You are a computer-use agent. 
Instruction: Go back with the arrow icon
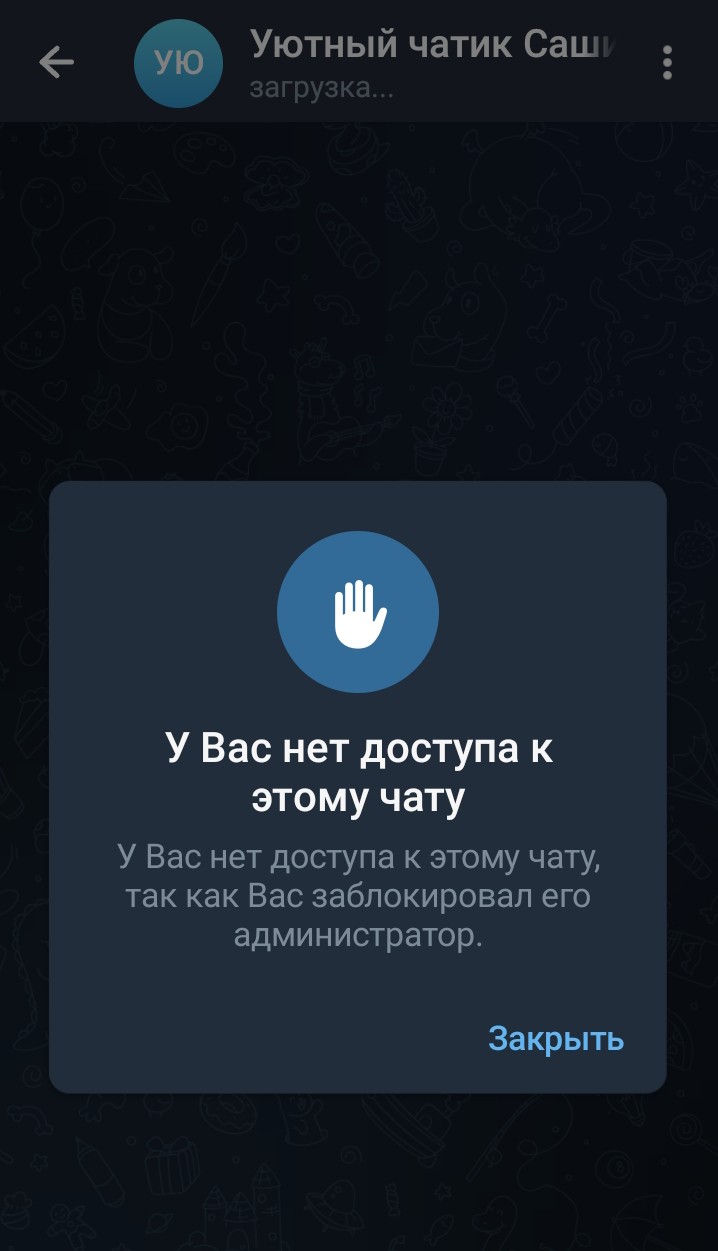coord(56,63)
